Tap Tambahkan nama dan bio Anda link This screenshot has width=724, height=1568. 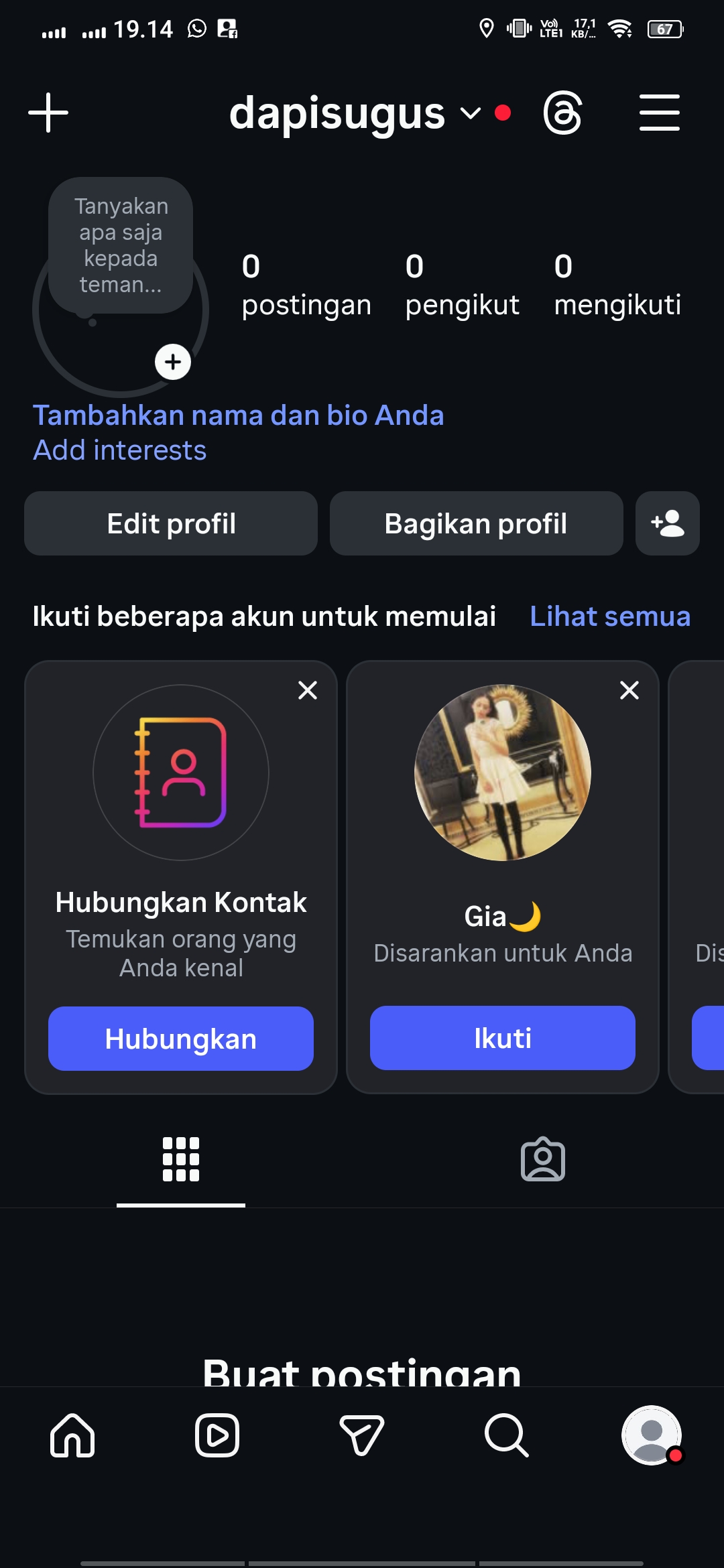click(238, 415)
